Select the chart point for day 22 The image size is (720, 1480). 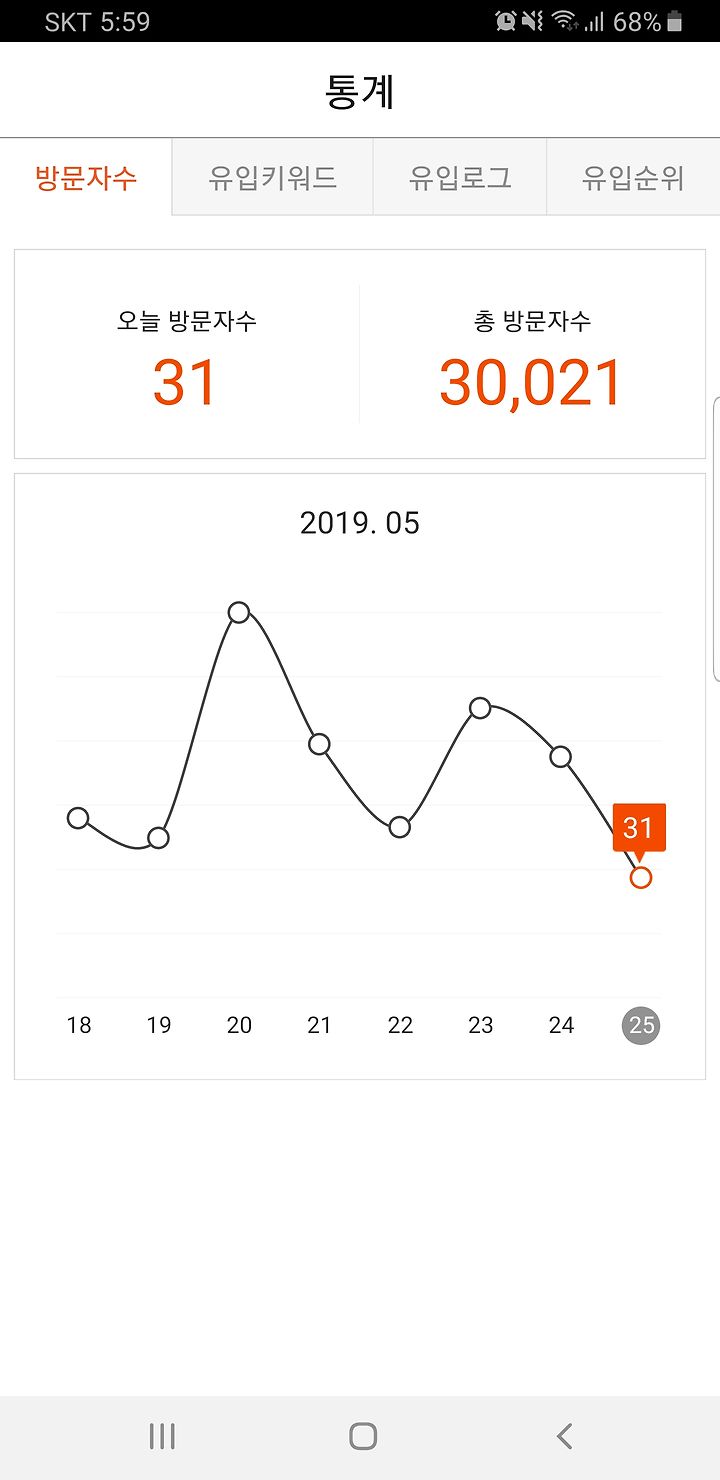coord(400,827)
